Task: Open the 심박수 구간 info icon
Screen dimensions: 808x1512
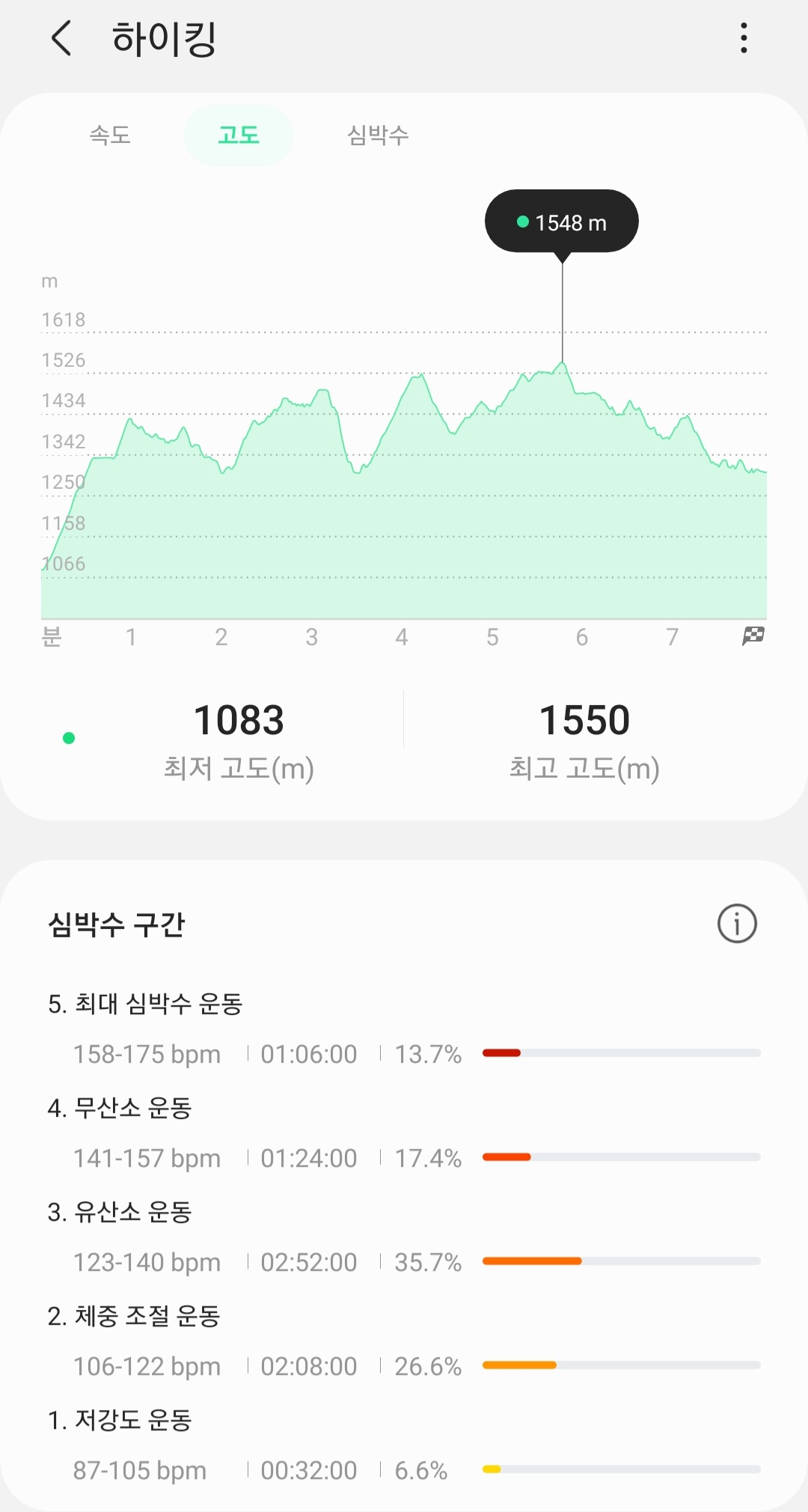Action: pyautogui.click(x=737, y=924)
